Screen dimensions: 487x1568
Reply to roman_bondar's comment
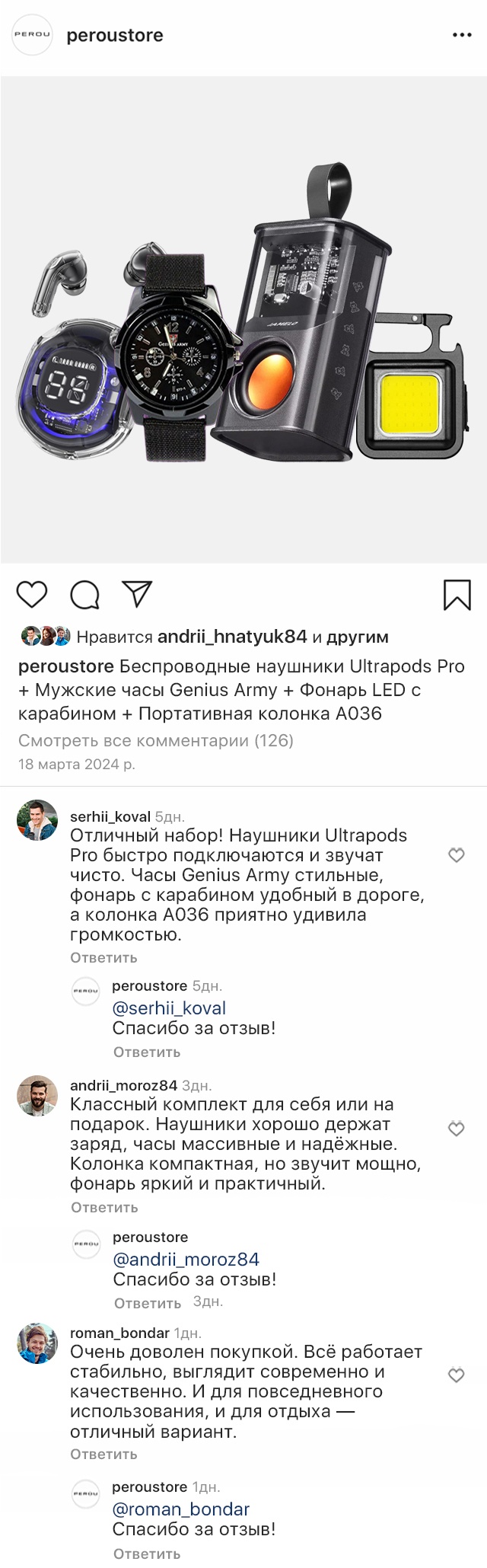[103, 1454]
